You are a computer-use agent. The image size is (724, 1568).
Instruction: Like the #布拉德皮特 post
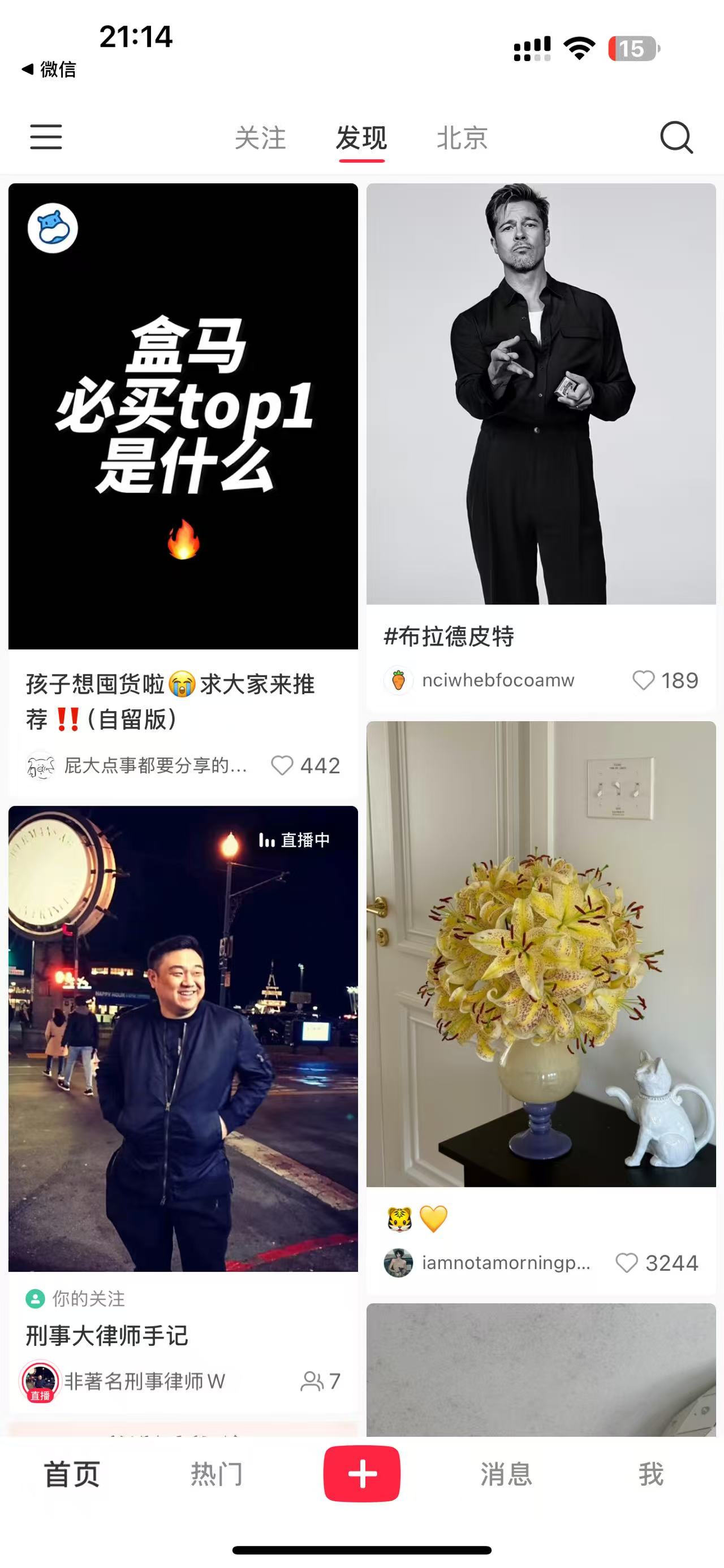644,681
